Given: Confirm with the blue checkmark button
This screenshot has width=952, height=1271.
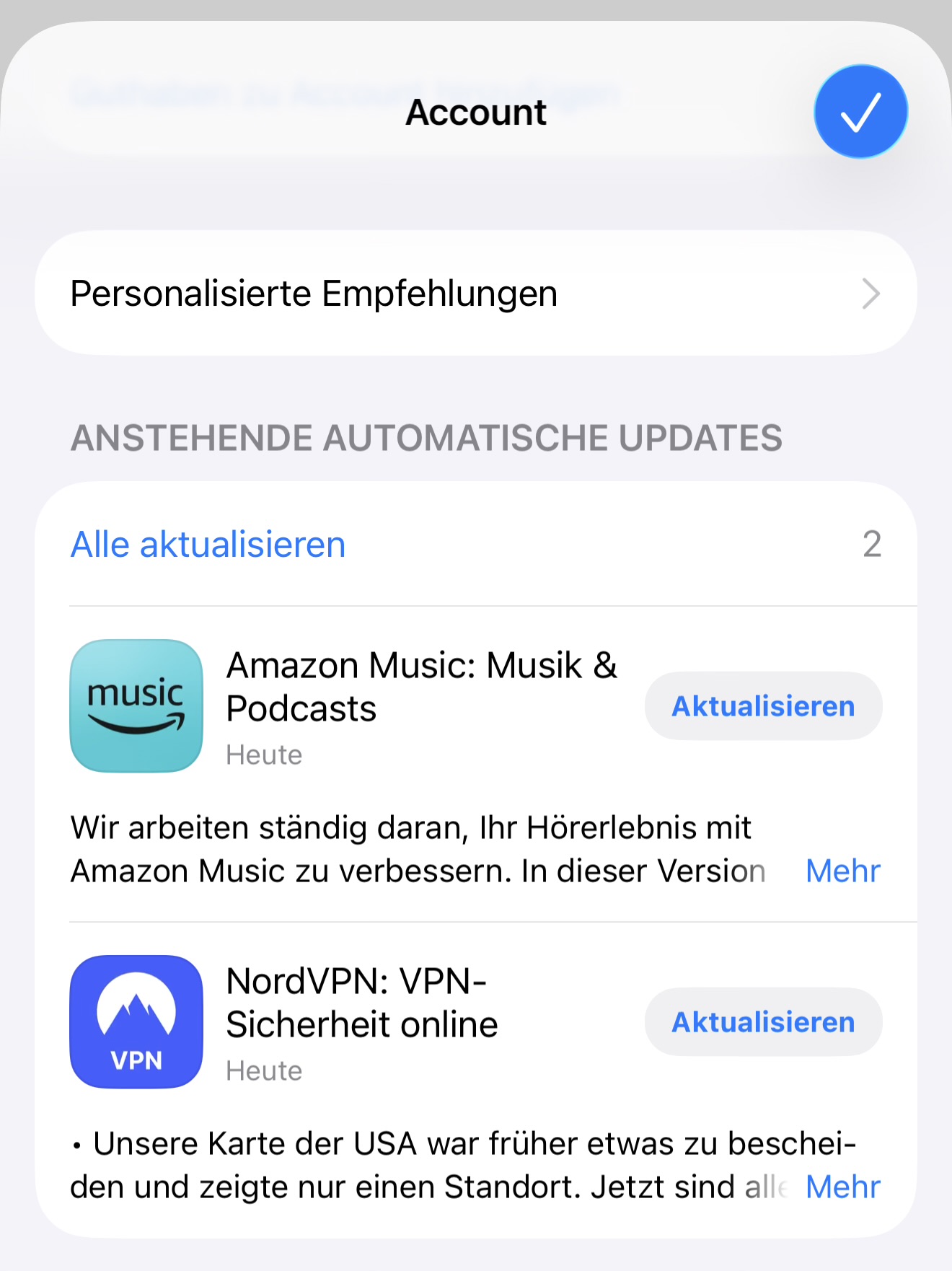Looking at the screenshot, I should [860, 112].
